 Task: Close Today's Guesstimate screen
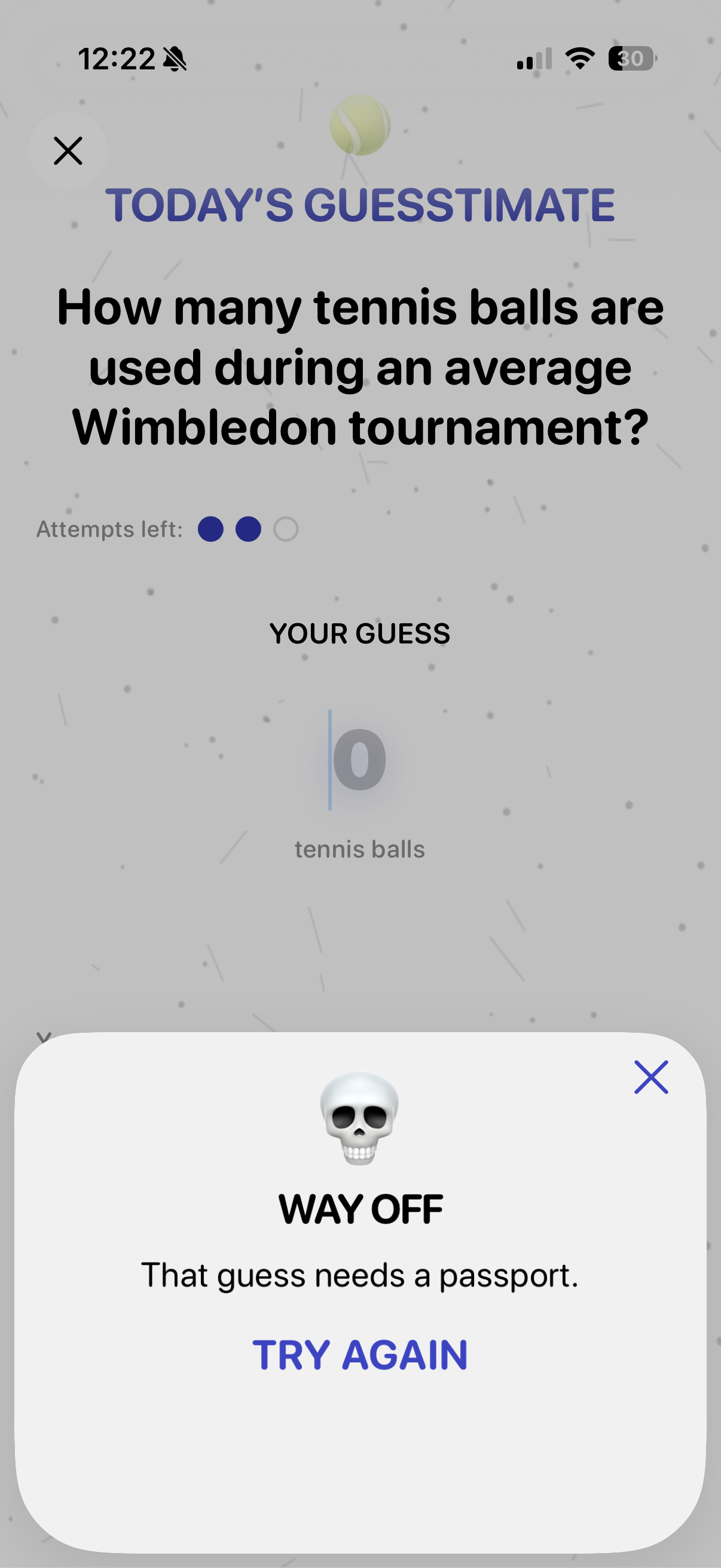tap(68, 150)
